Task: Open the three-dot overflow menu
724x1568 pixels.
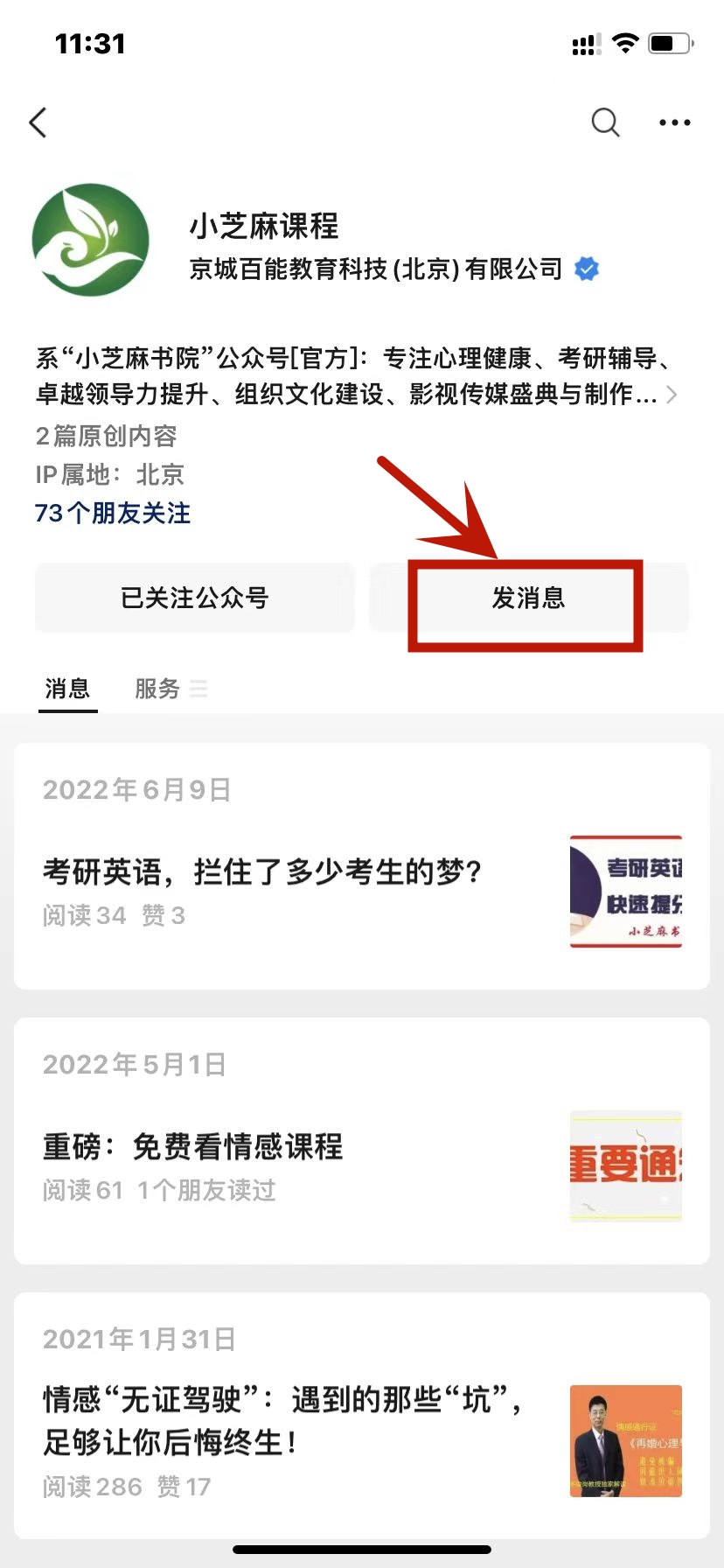Action: (x=674, y=122)
